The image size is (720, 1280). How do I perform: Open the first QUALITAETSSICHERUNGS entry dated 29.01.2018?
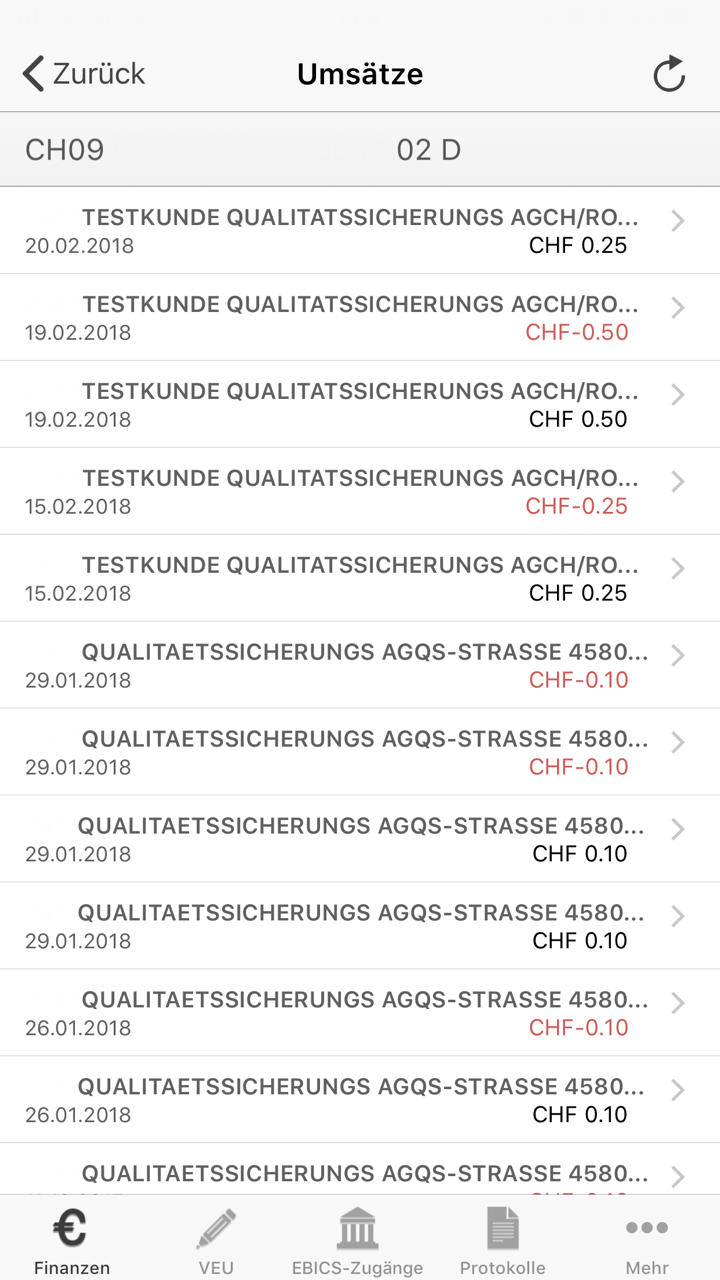pyautogui.click(x=360, y=664)
